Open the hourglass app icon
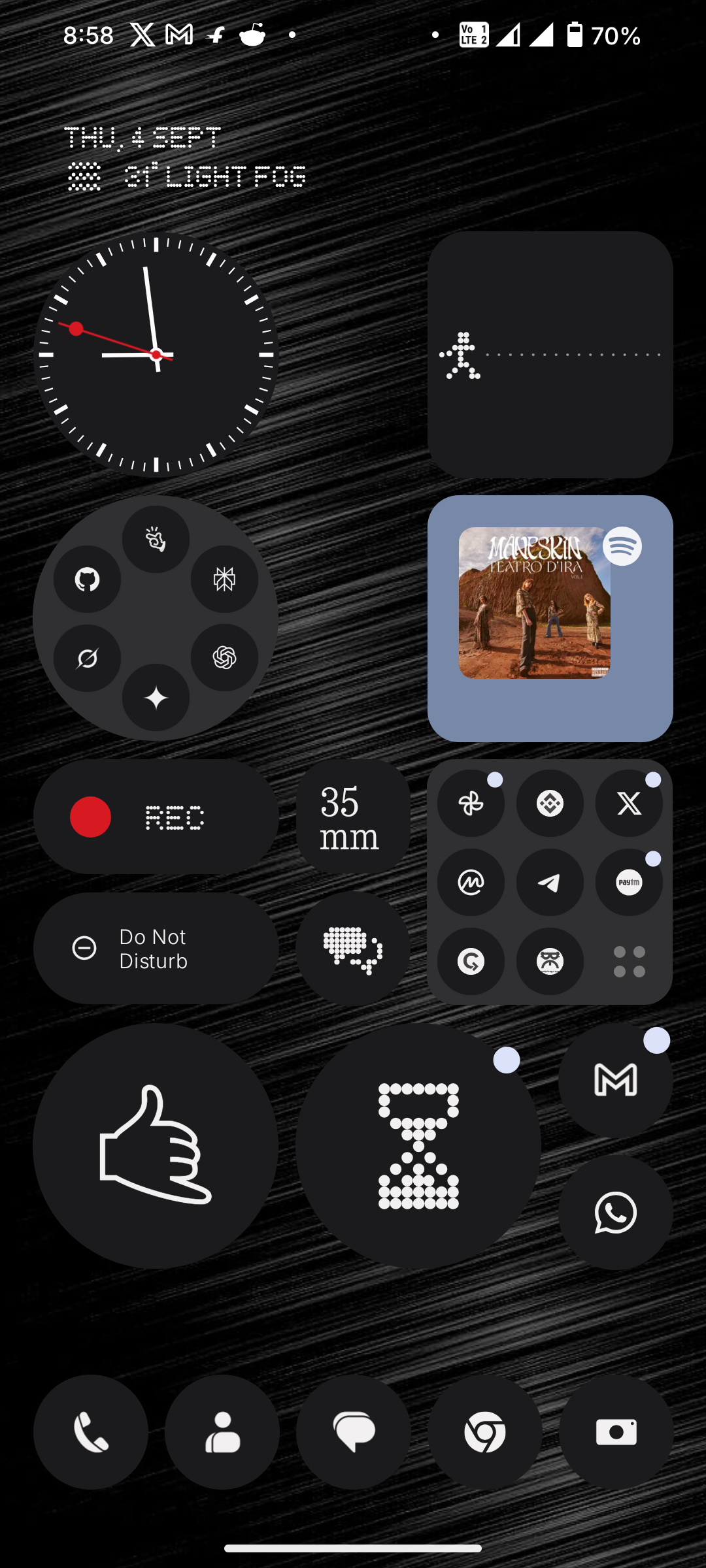 click(418, 1146)
